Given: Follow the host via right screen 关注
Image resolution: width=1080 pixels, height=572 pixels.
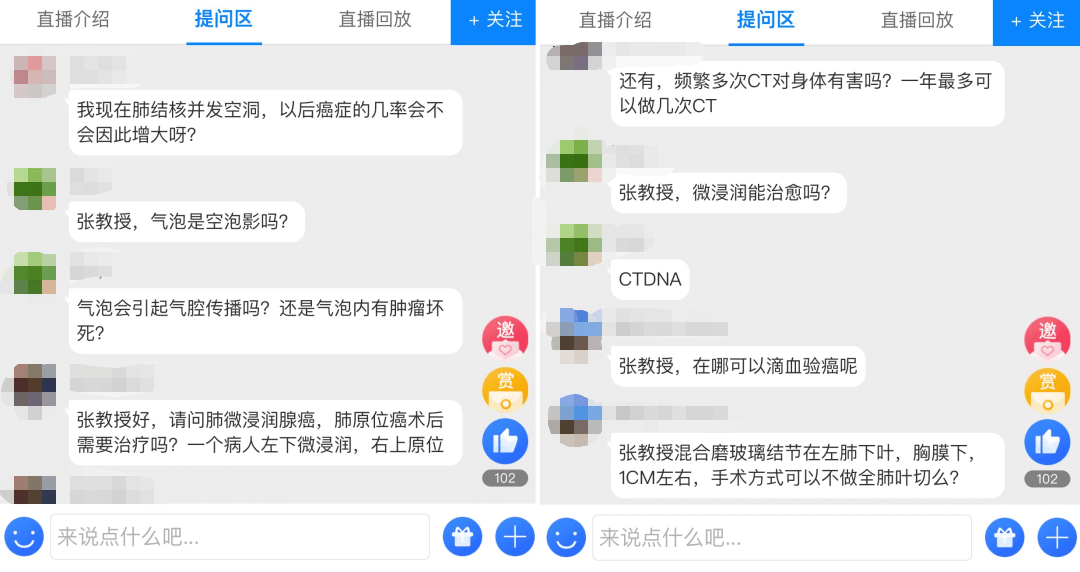Looking at the screenshot, I should [1037, 20].
